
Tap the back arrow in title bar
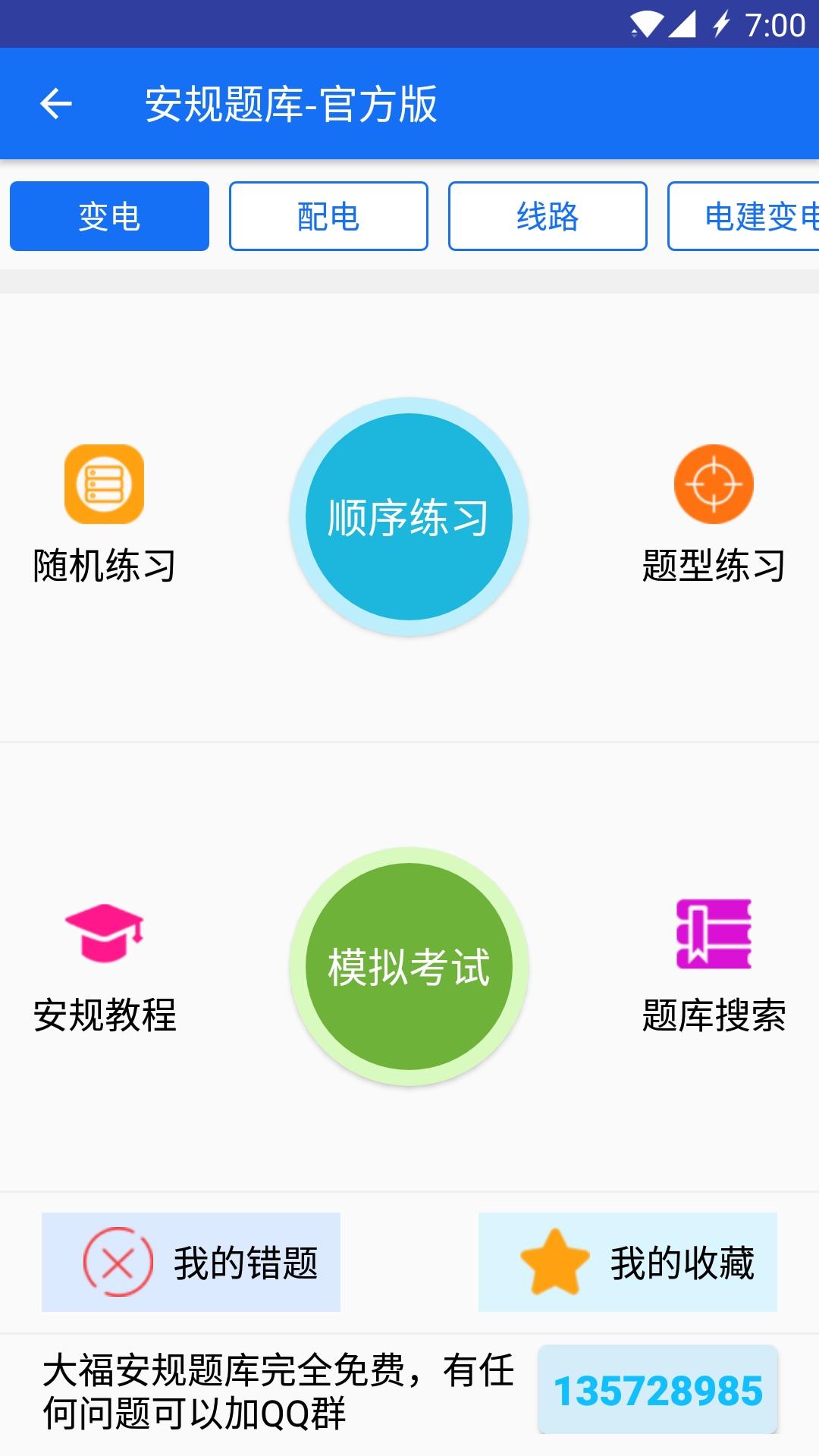pos(57,104)
